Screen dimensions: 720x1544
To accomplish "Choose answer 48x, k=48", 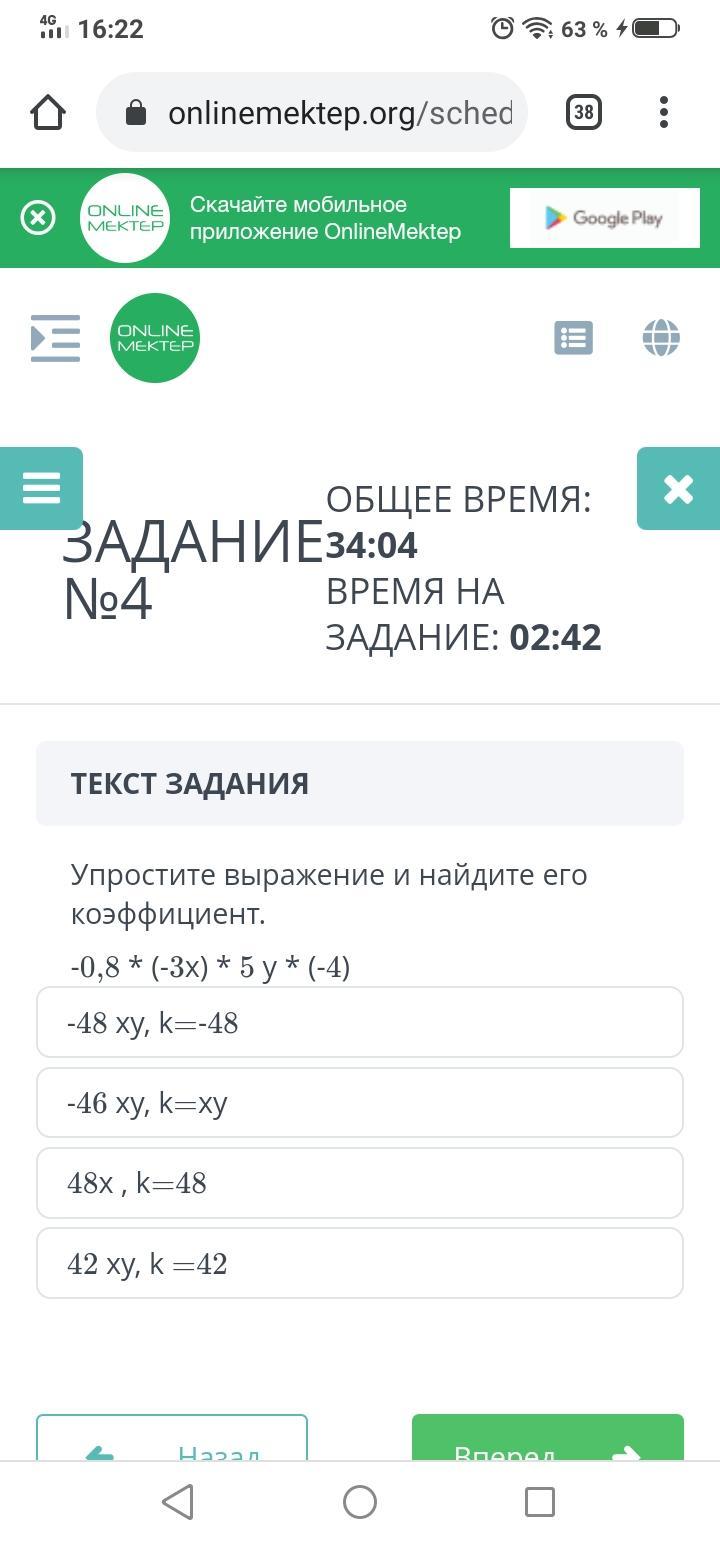I will click(x=360, y=1183).
